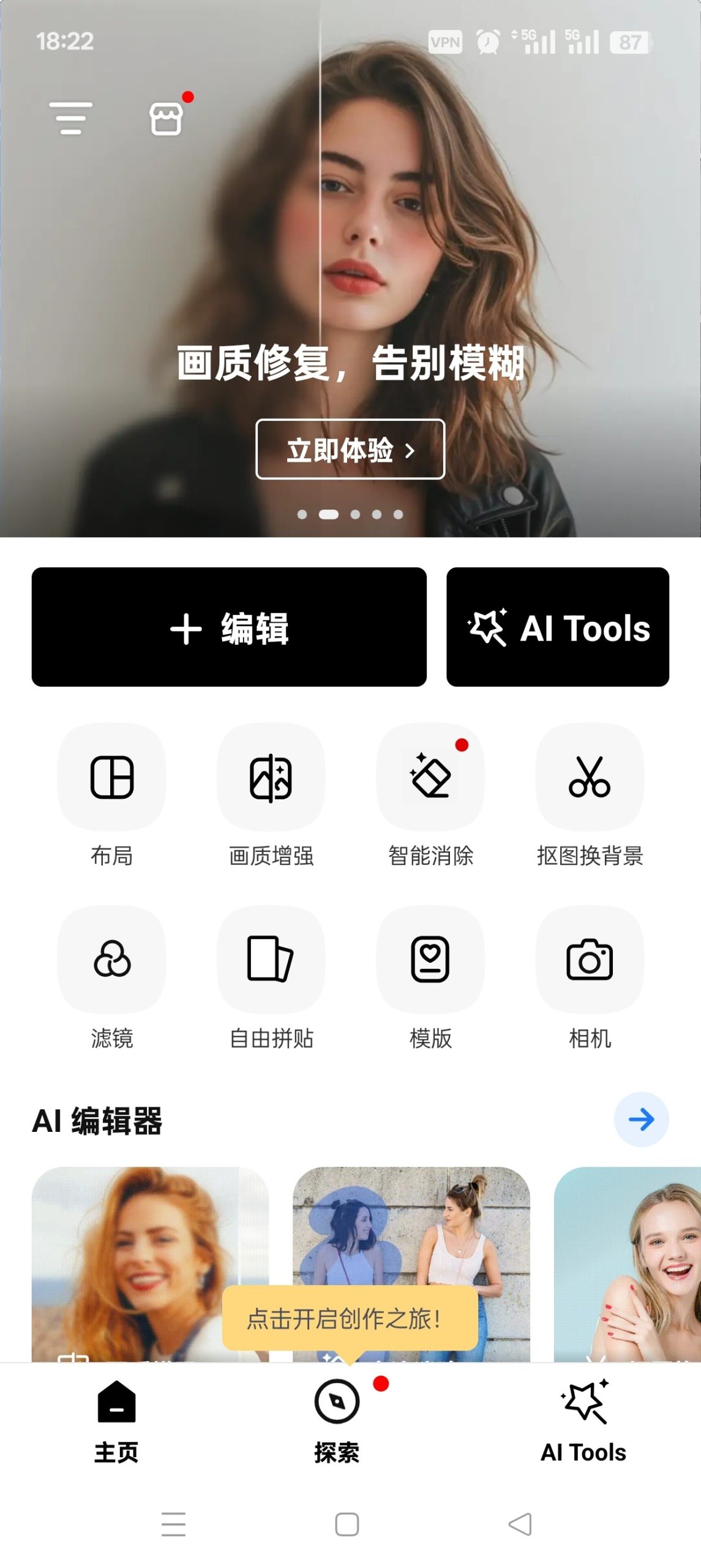The image size is (701, 1568).
Task: Tap the 立即体验 banner button
Action: point(350,449)
